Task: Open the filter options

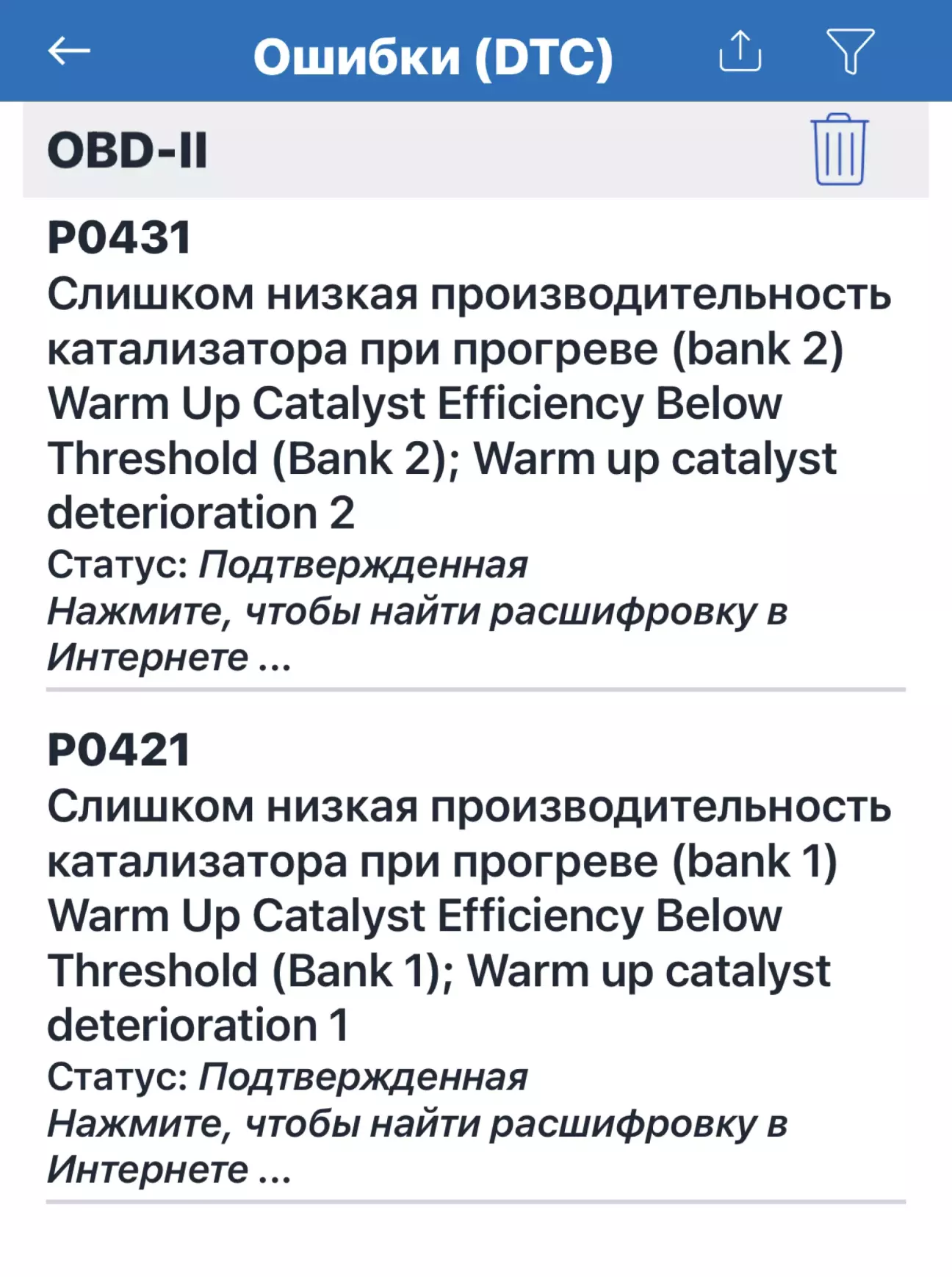Action: pos(850,51)
